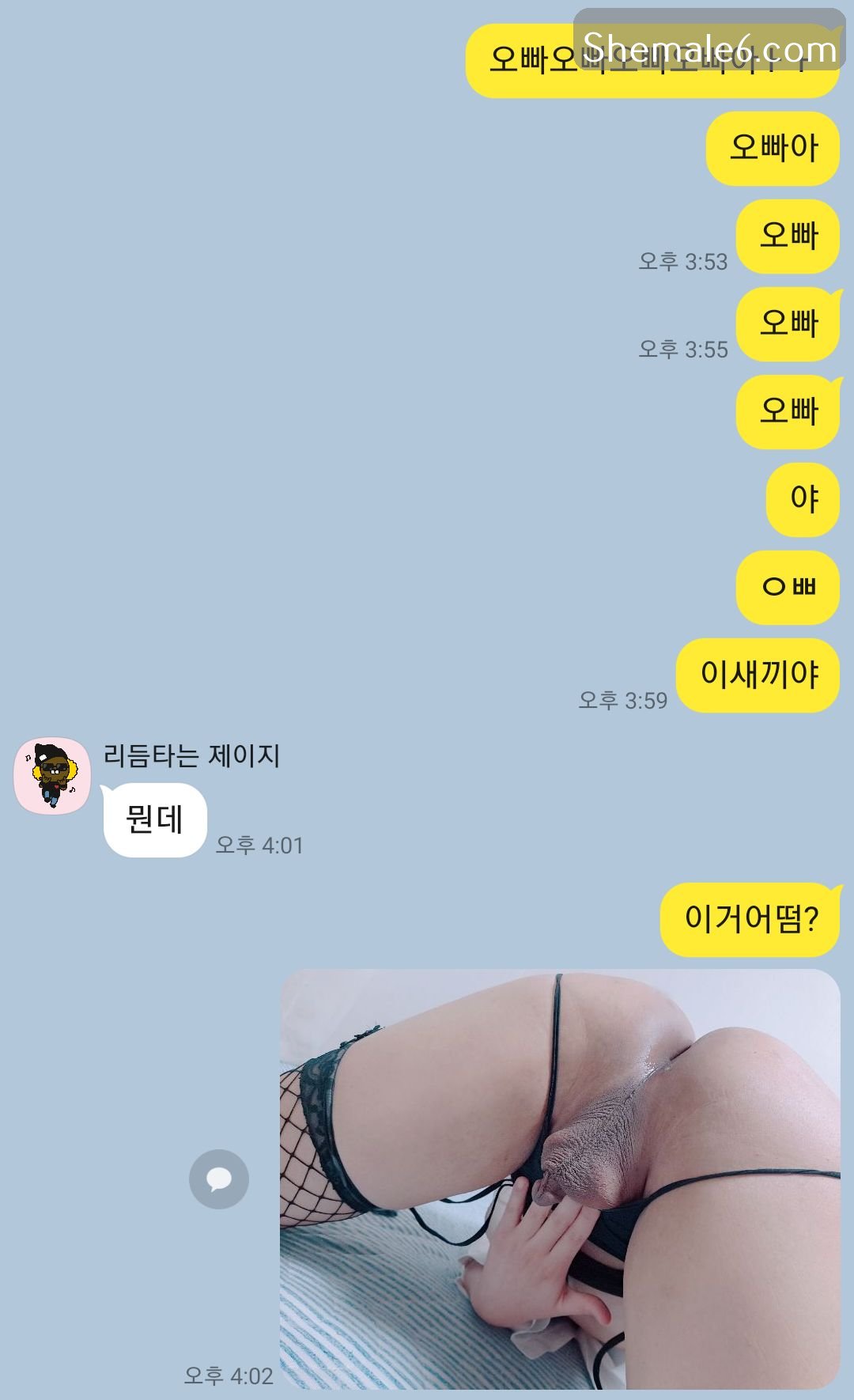The height and width of the screenshot is (1400, 854).
Task: Tap the speech bubble icon beside the photo
Action: [x=219, y=1179]
